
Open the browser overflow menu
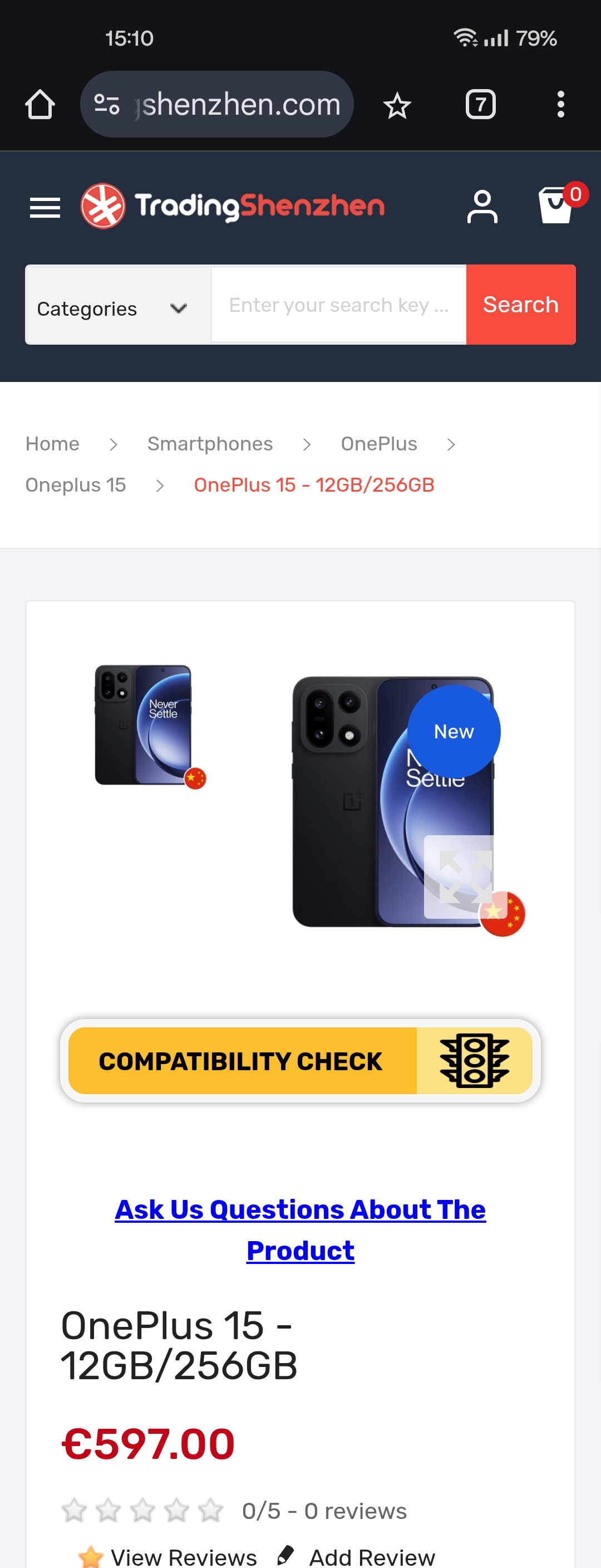560,104
